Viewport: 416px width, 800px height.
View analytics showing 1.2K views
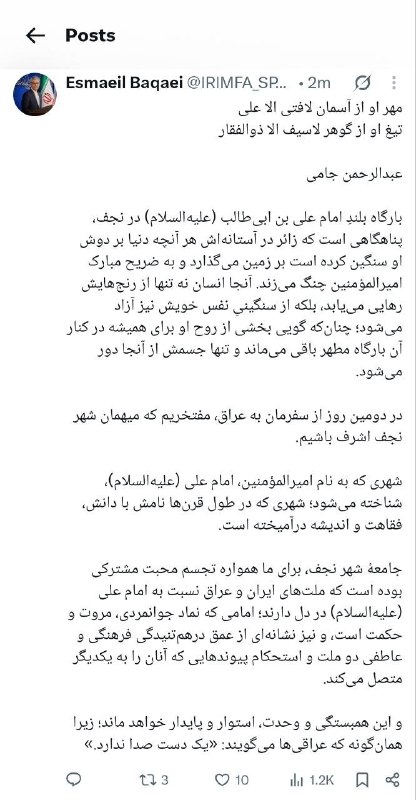[312, 779]
